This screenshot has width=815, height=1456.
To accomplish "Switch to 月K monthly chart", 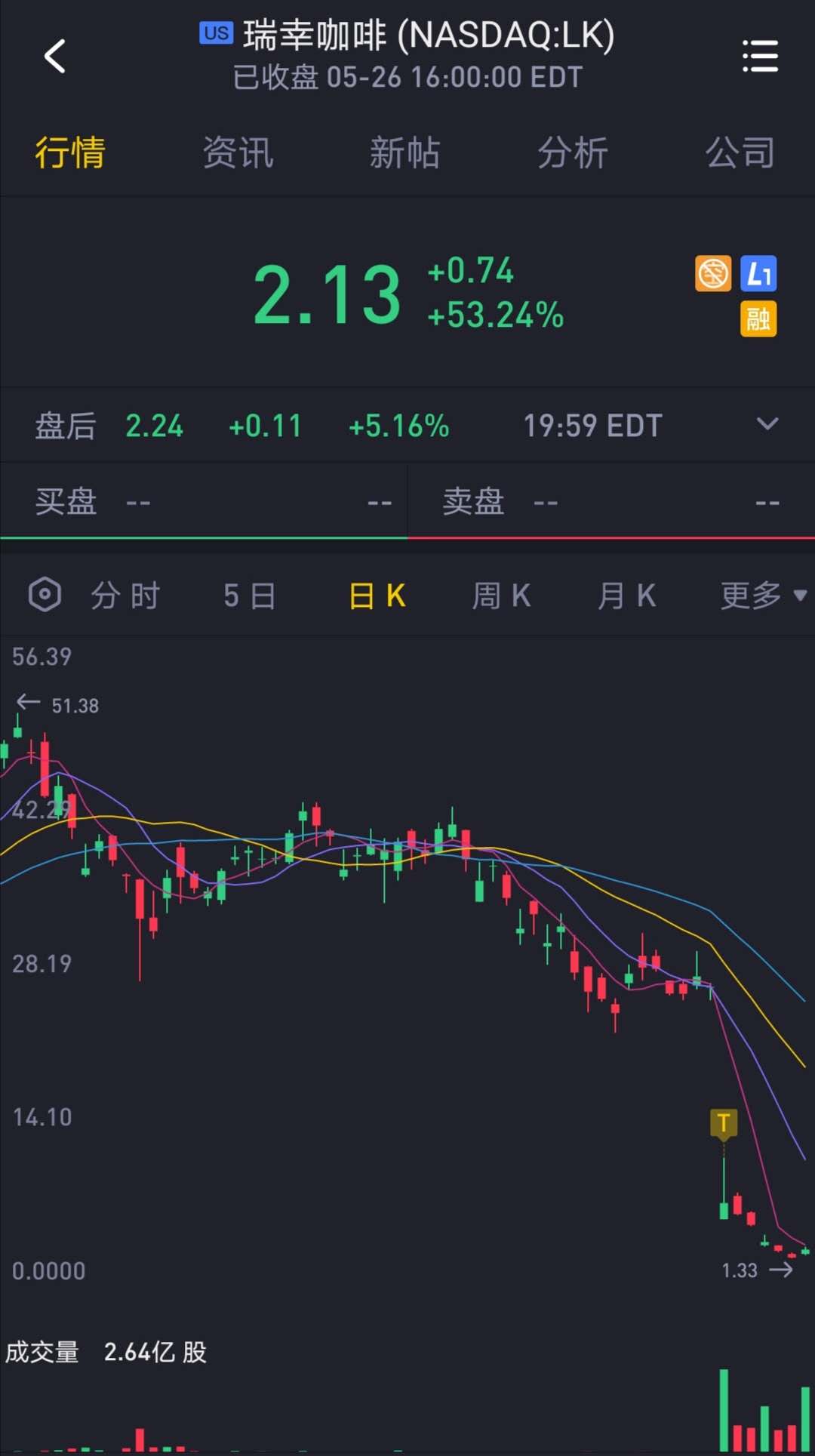I will pos(626,596).
